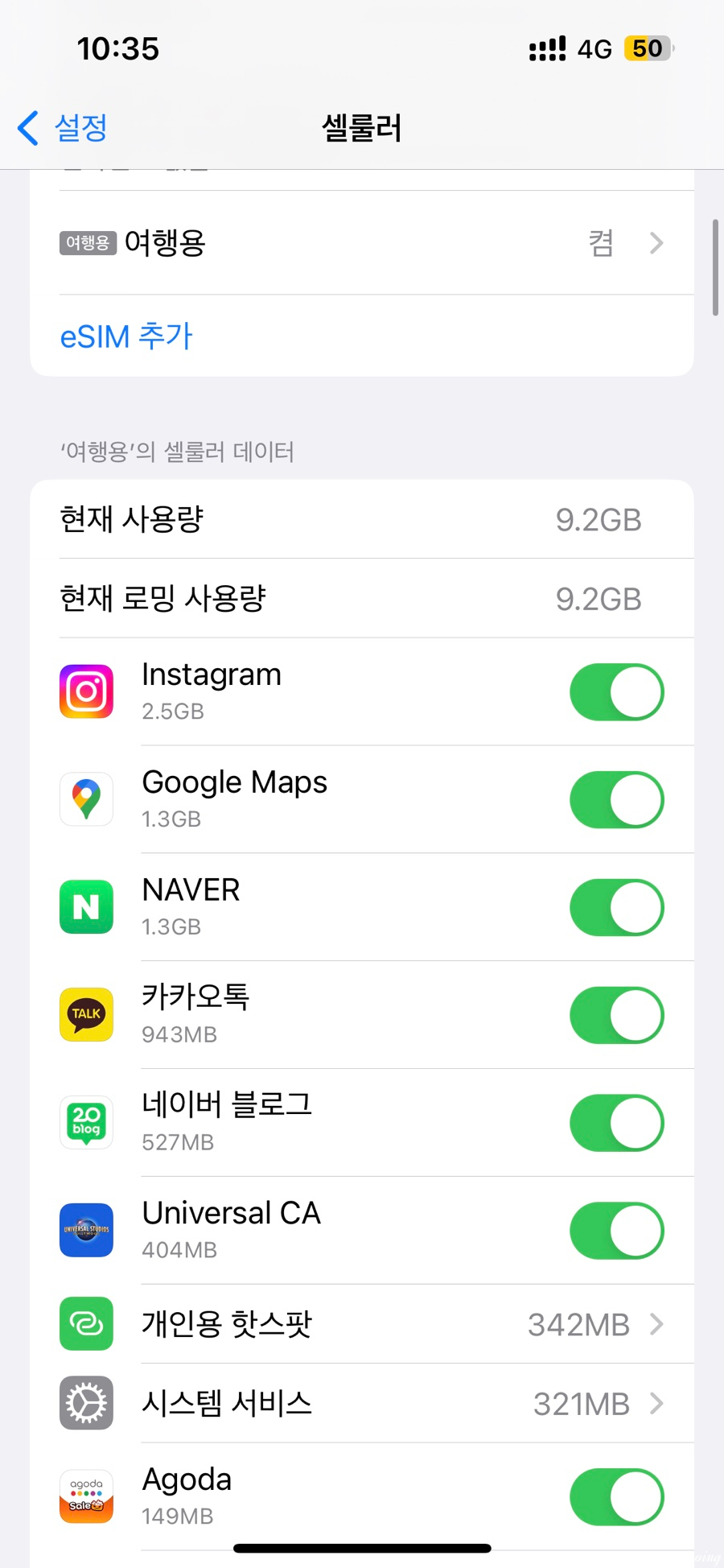Viewport: 724px width, 1568px height.
Task: Open the 여행용 SIM row
Action: click(362, 242)
